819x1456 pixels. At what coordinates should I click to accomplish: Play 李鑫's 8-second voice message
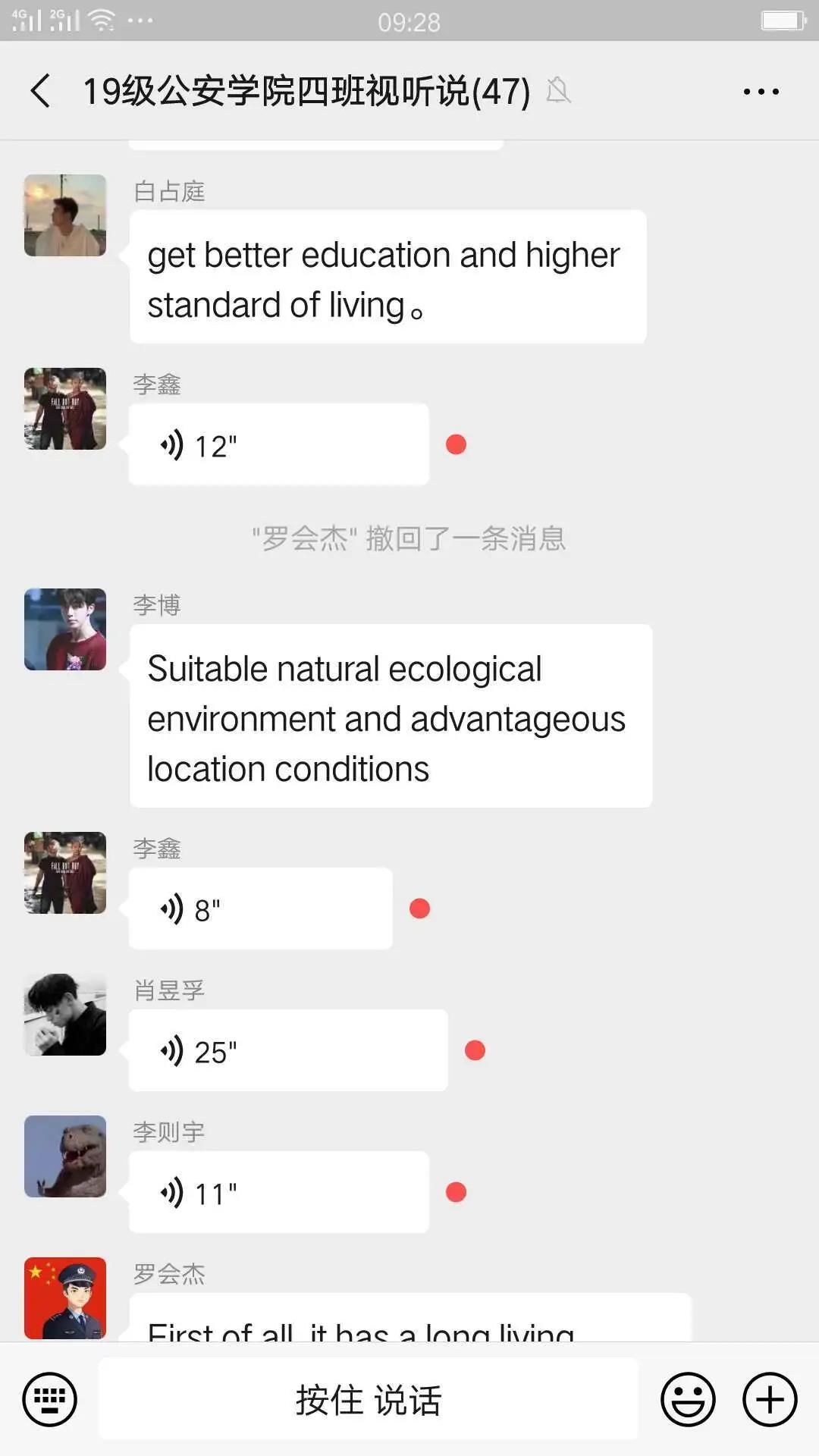click(260, 908)
